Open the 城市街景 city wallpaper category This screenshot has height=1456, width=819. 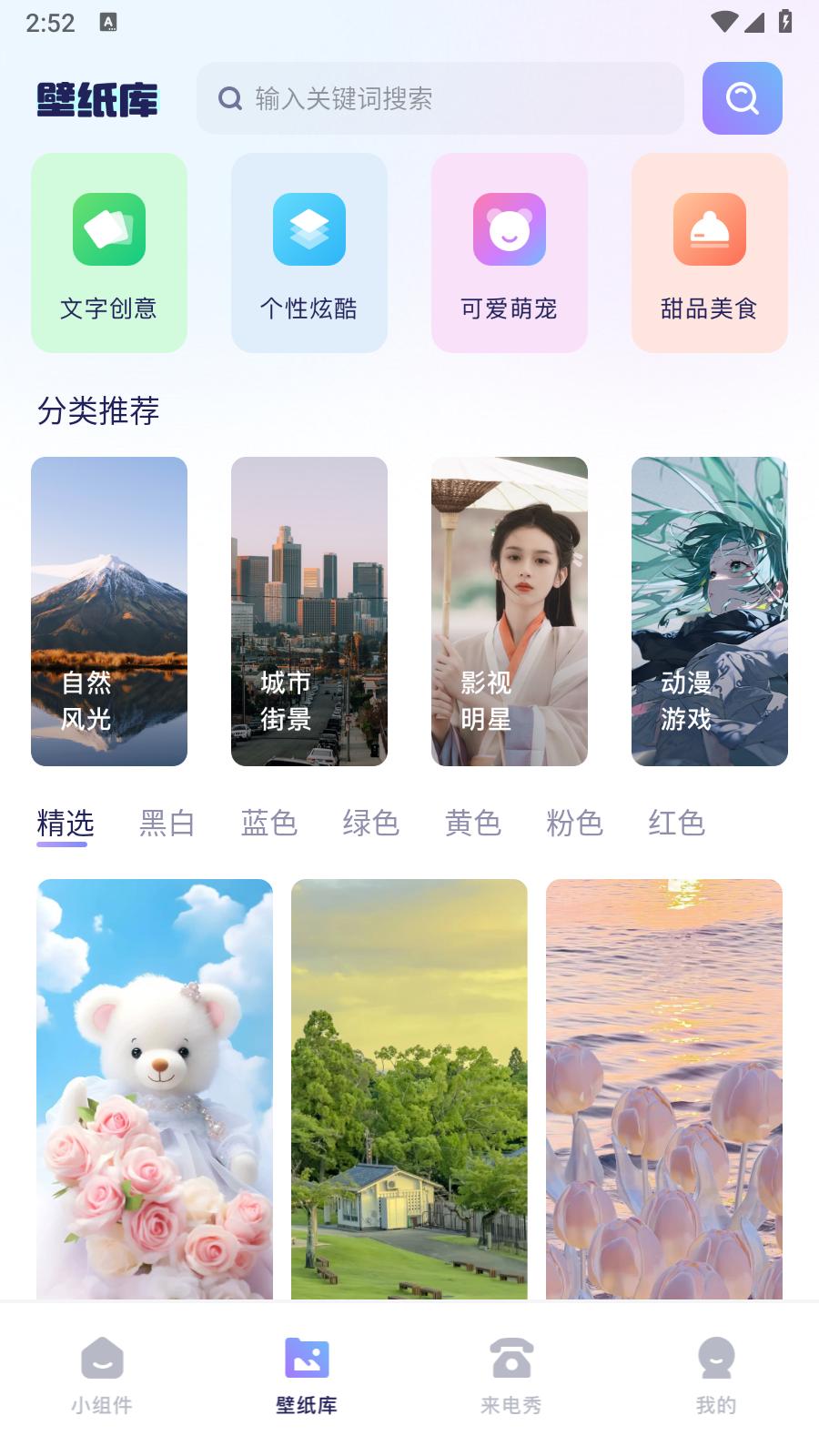click(x=308, y=611)
